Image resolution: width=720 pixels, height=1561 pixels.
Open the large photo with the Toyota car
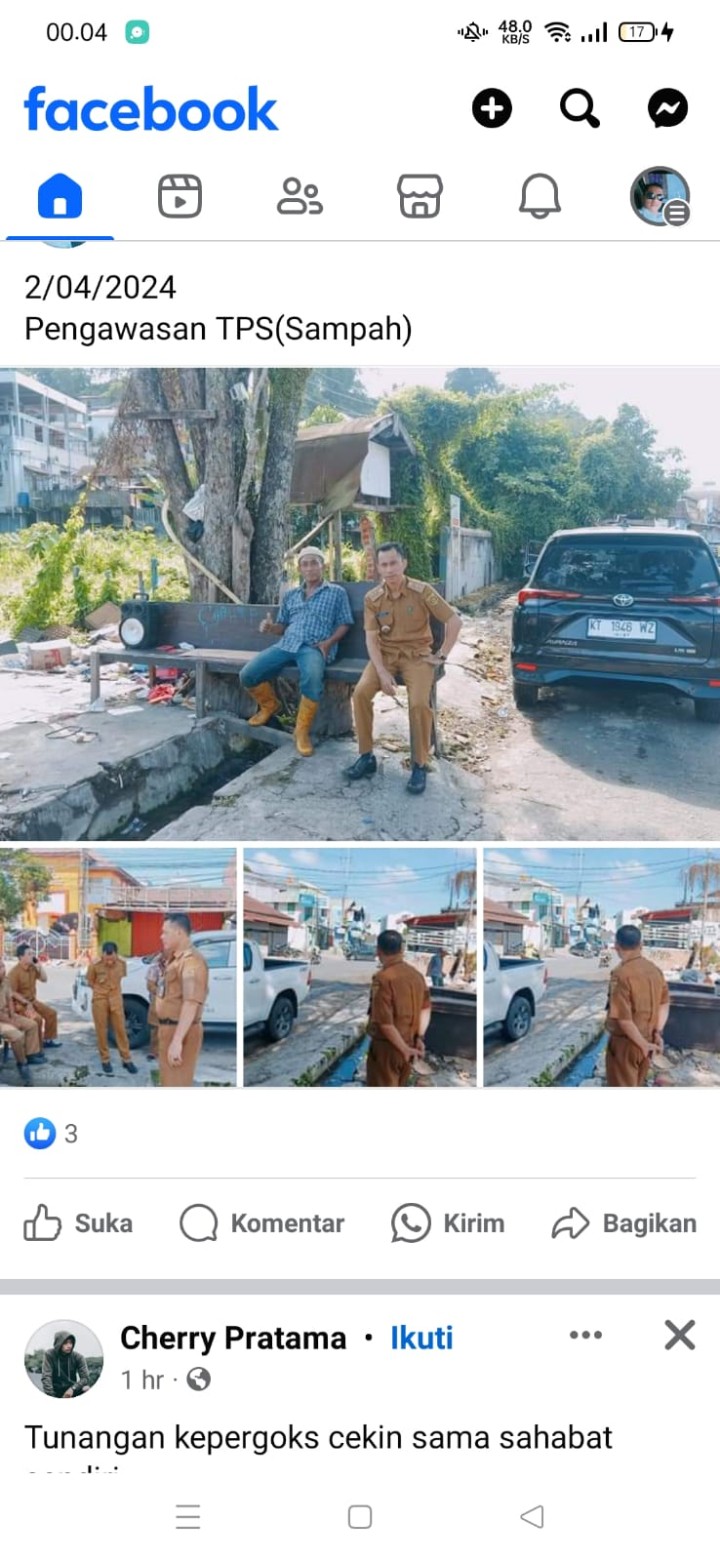(x=360, y=604)
